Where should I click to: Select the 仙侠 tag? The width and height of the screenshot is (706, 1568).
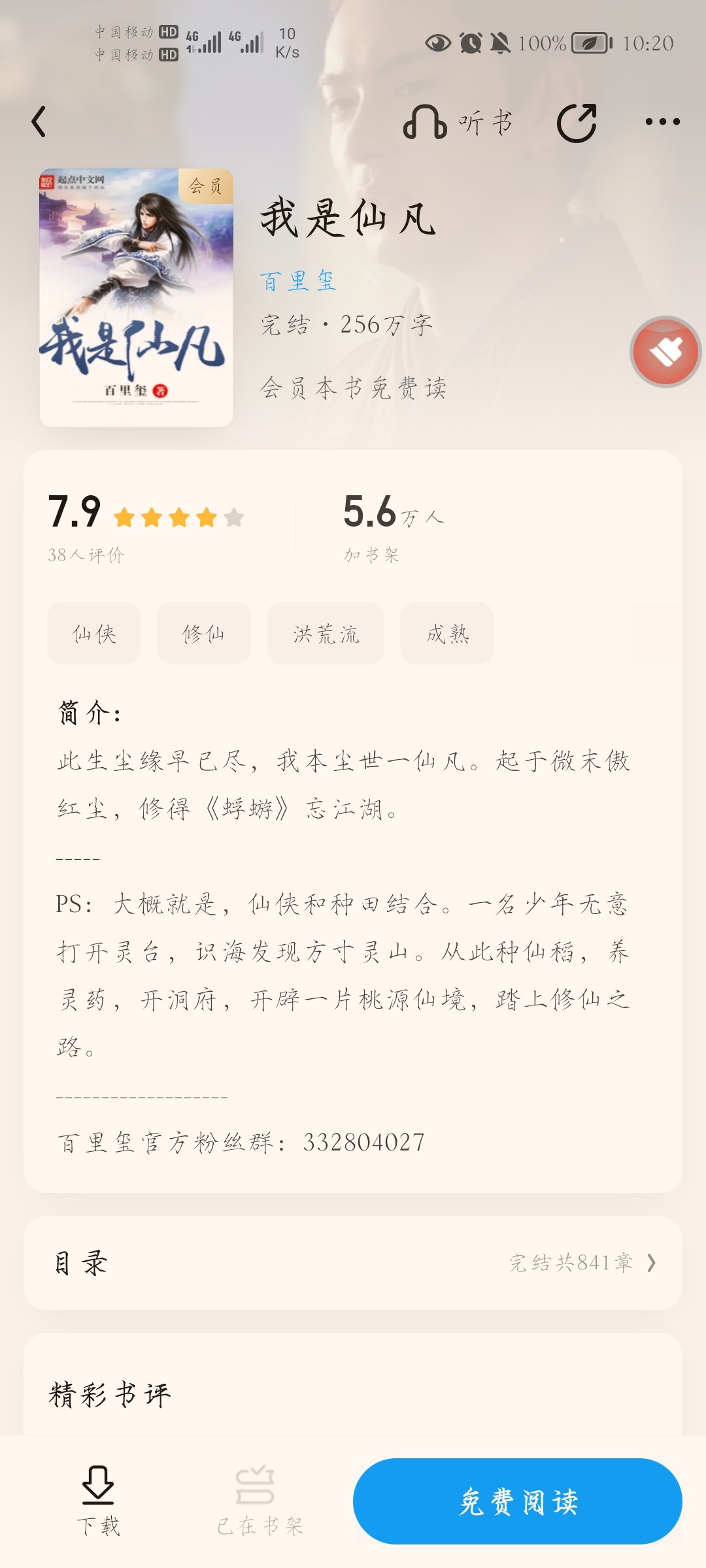(x=94, y=633)
